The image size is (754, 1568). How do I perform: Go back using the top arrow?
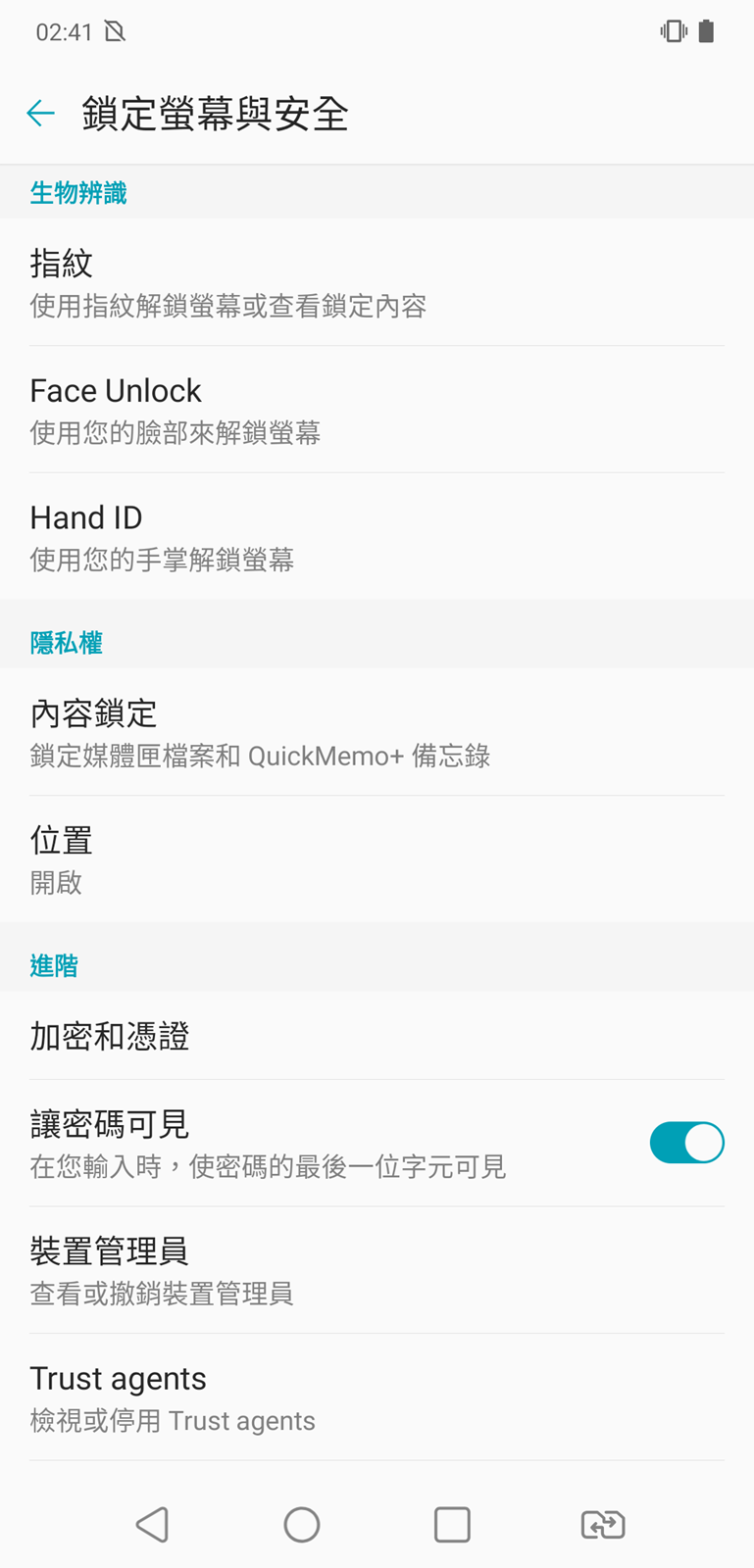(40, 114)
